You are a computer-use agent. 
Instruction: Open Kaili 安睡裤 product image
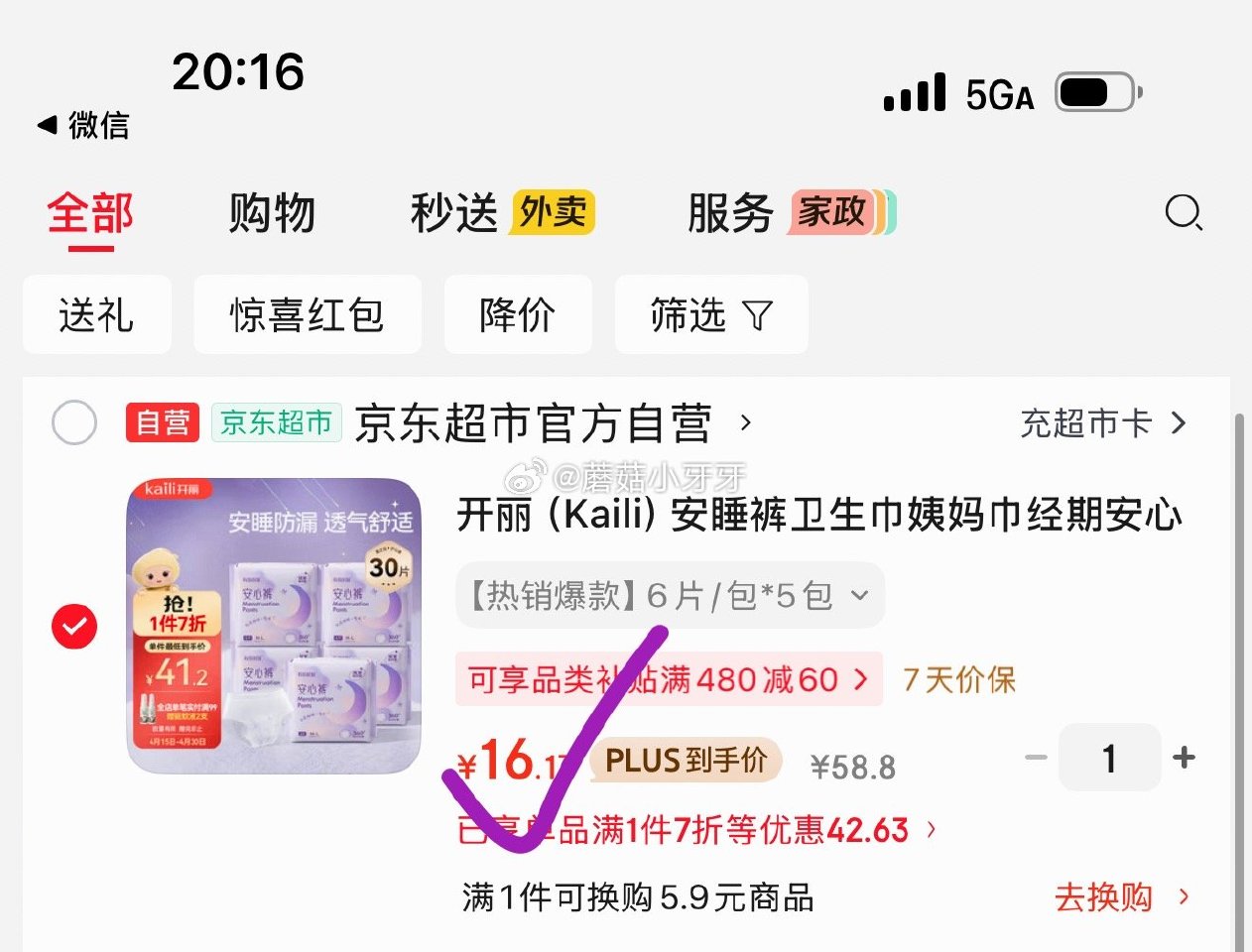pyautogui.click(x=274, y=626)
